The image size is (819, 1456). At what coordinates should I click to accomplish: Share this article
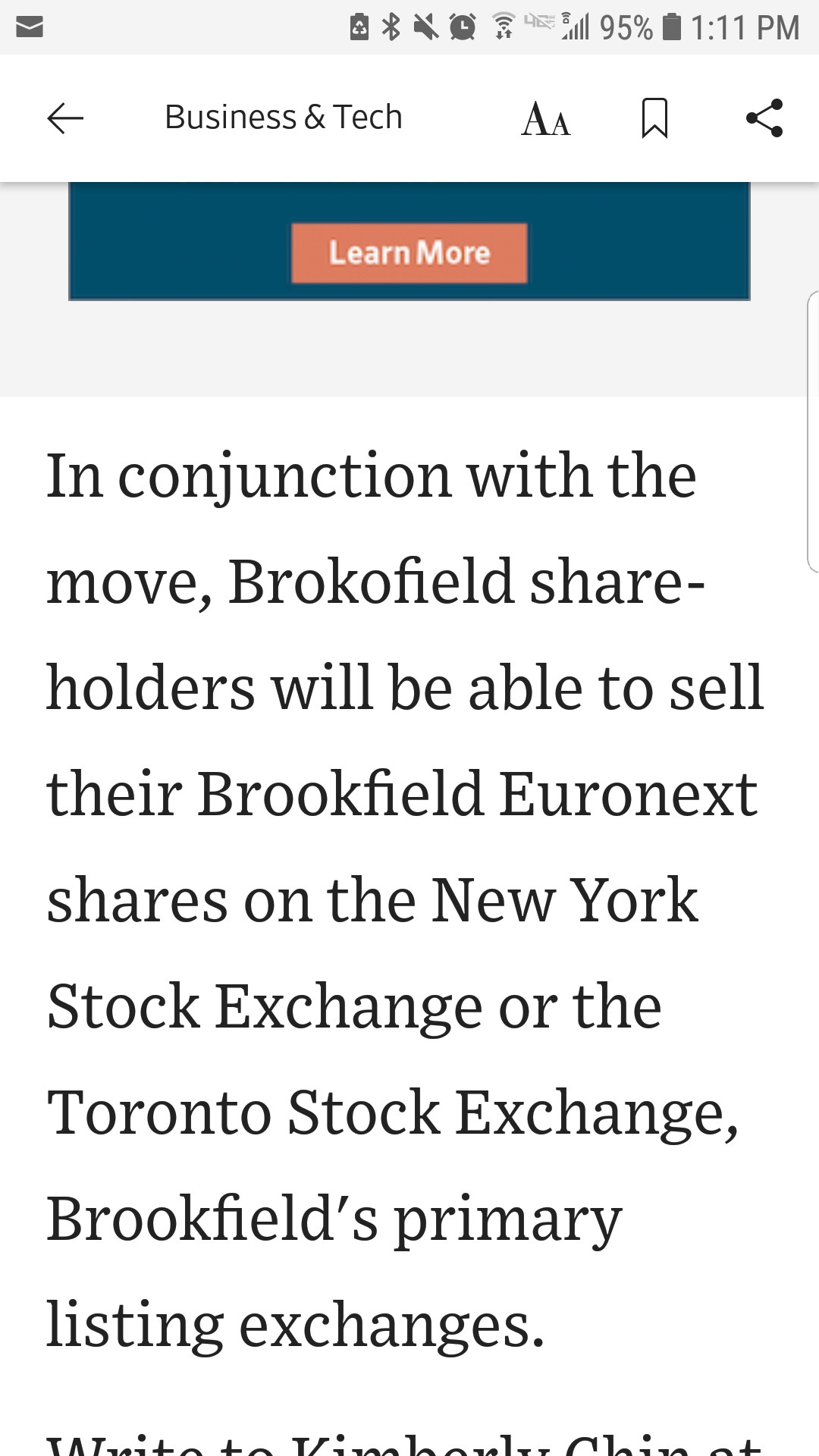[764, 118]
